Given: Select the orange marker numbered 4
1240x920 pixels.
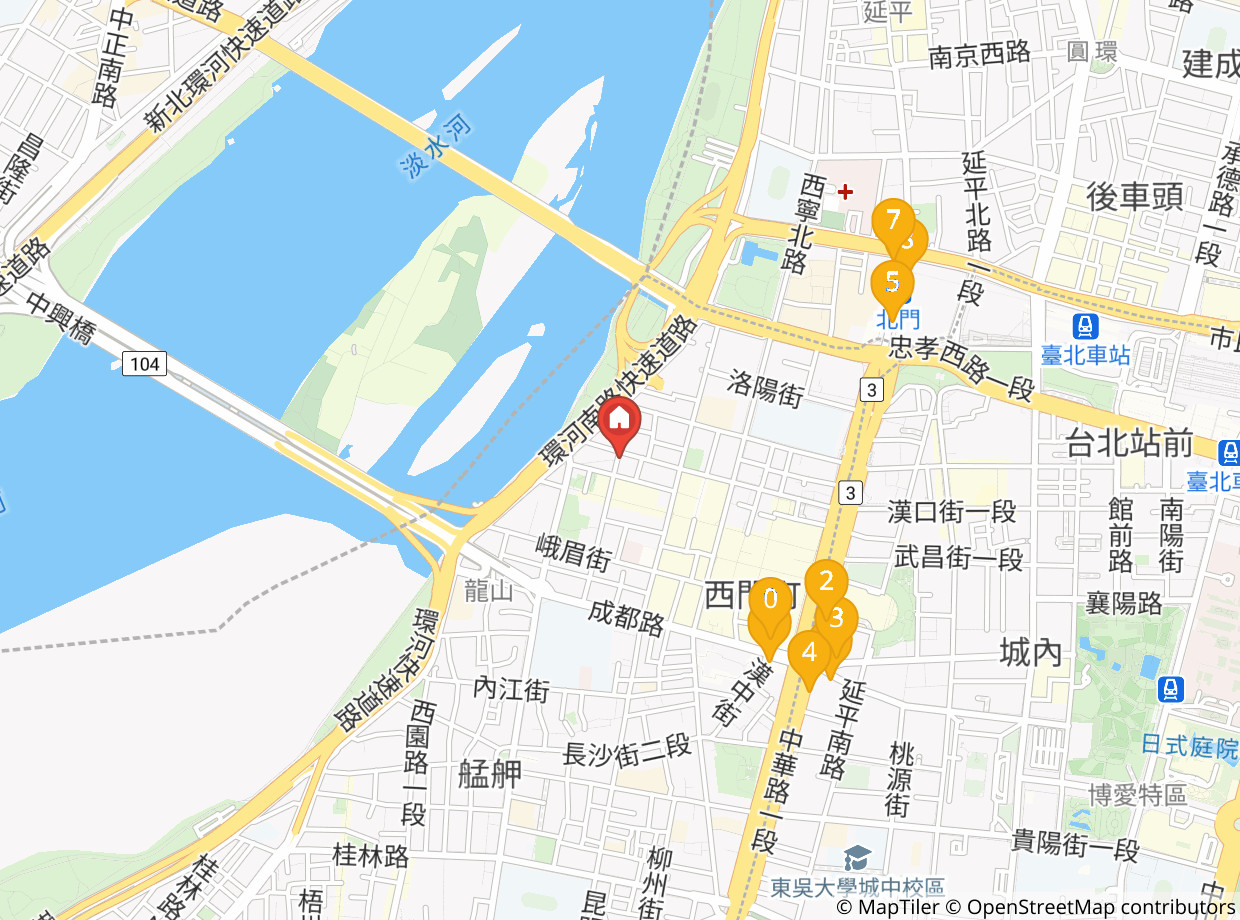Looking at the screenshot, I should point(809,653).
